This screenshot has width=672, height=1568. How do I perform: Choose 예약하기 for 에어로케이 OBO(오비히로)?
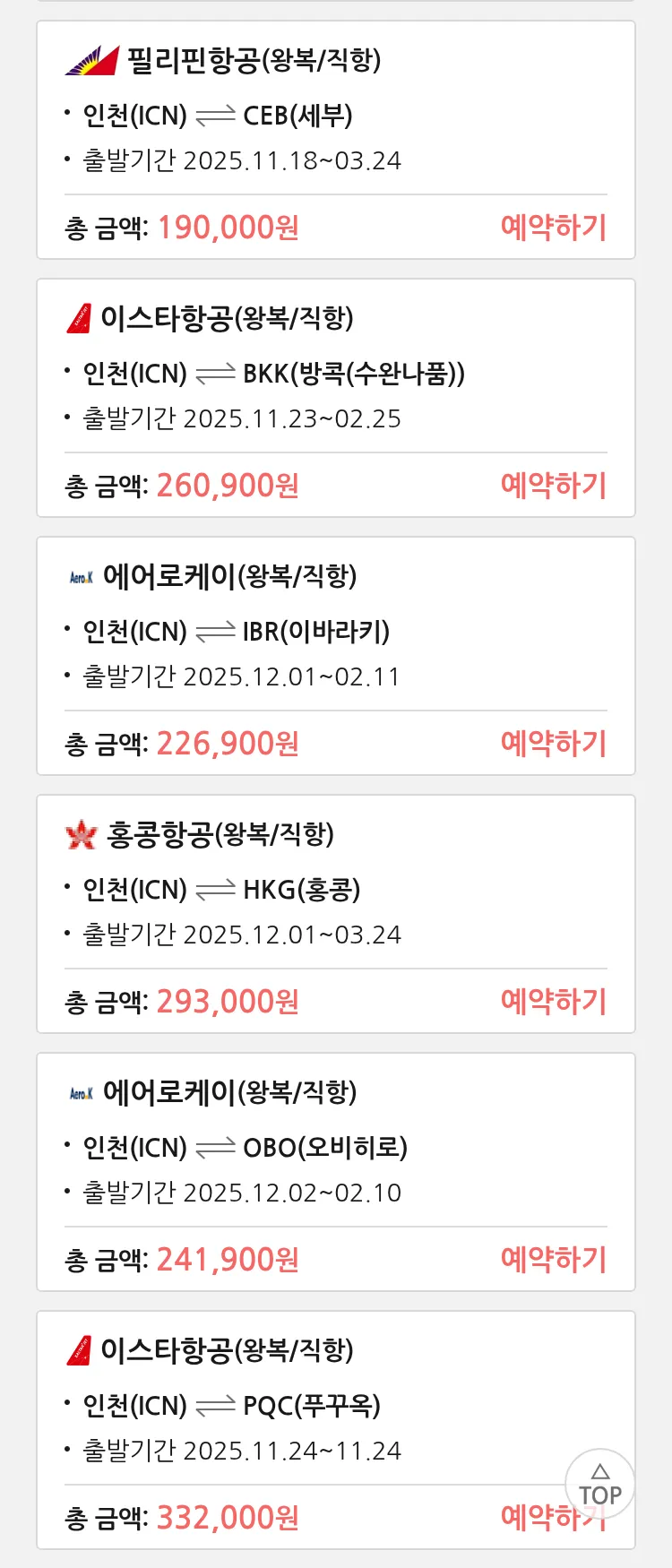point(553,1260)
